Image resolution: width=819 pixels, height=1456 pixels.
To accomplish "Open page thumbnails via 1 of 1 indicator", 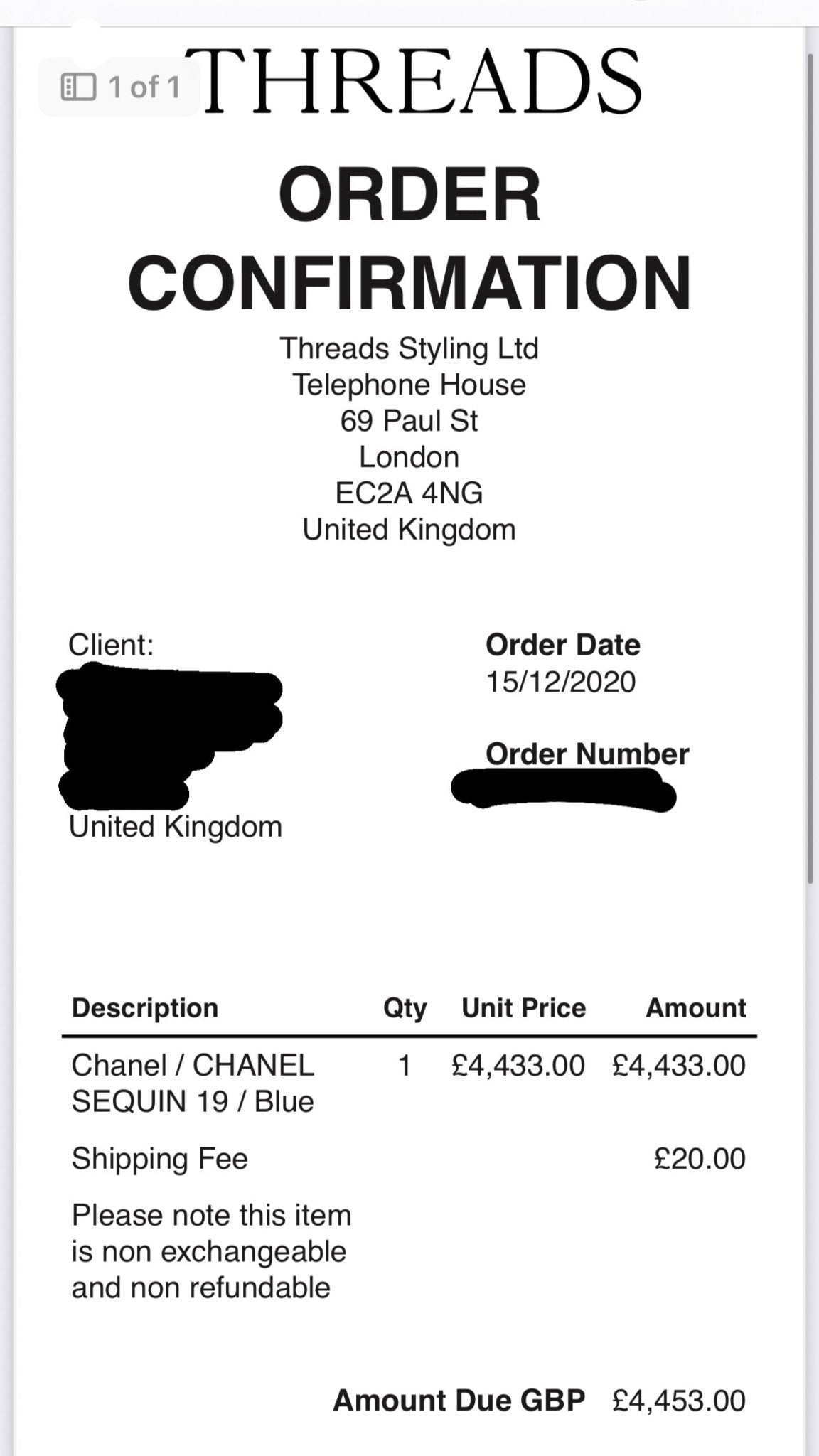I will click(119, 87).
